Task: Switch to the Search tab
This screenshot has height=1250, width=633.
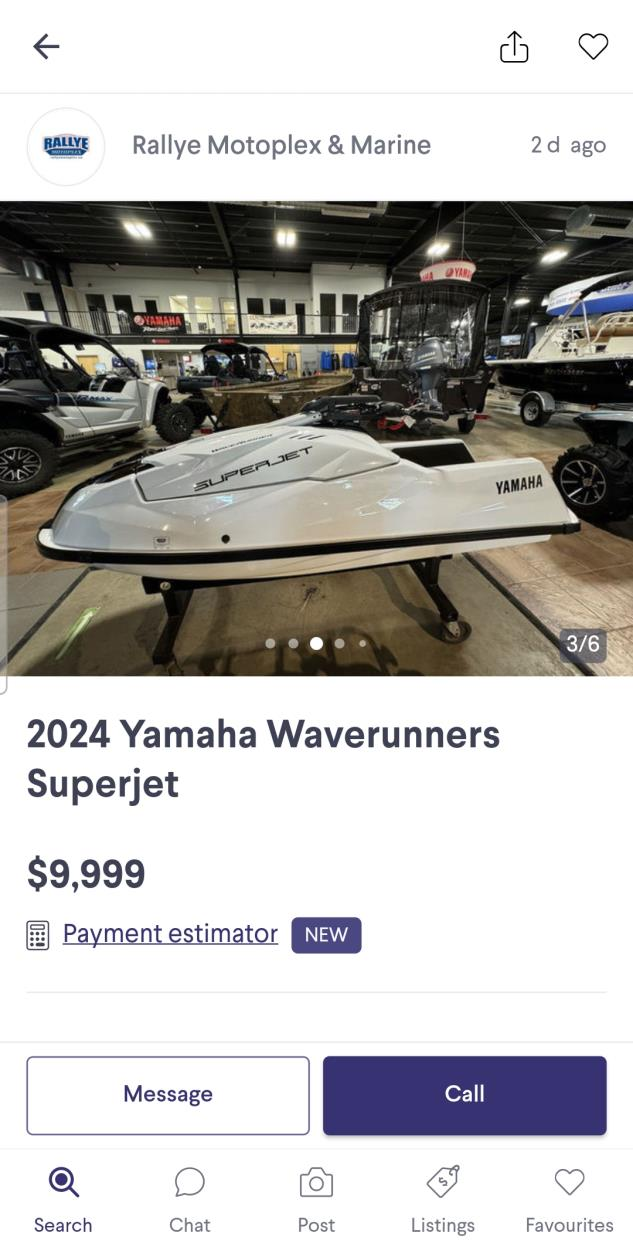Action: [63, 1199]
